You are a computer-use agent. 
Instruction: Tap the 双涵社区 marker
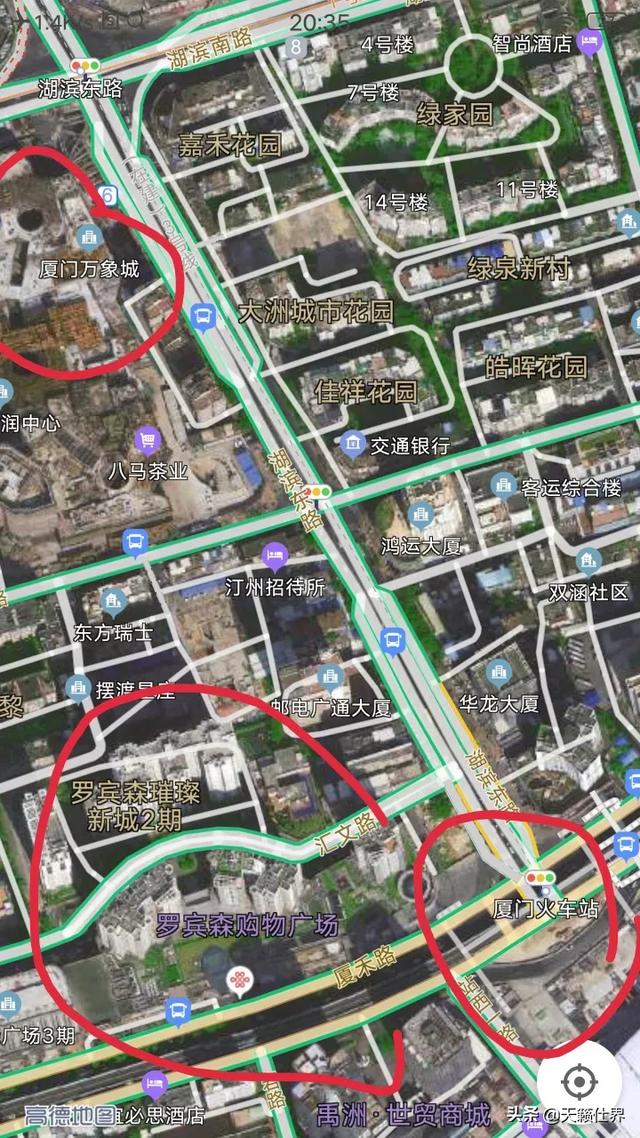pyautogui.click(x=588, y=560)
